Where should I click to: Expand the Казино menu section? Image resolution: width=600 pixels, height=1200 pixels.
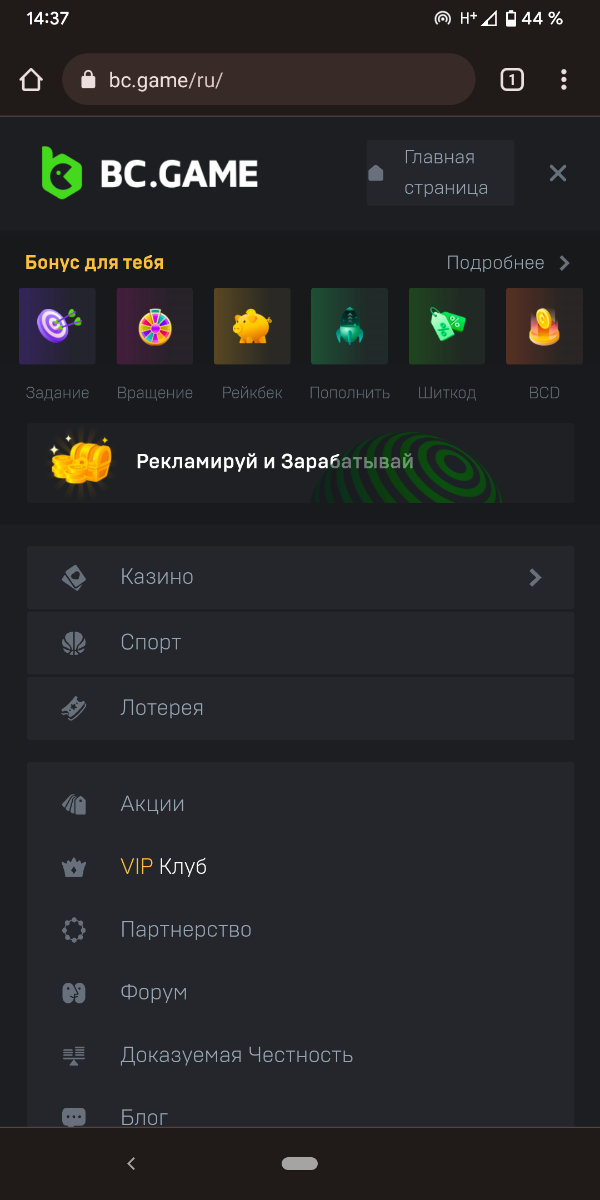coord(300,577)
